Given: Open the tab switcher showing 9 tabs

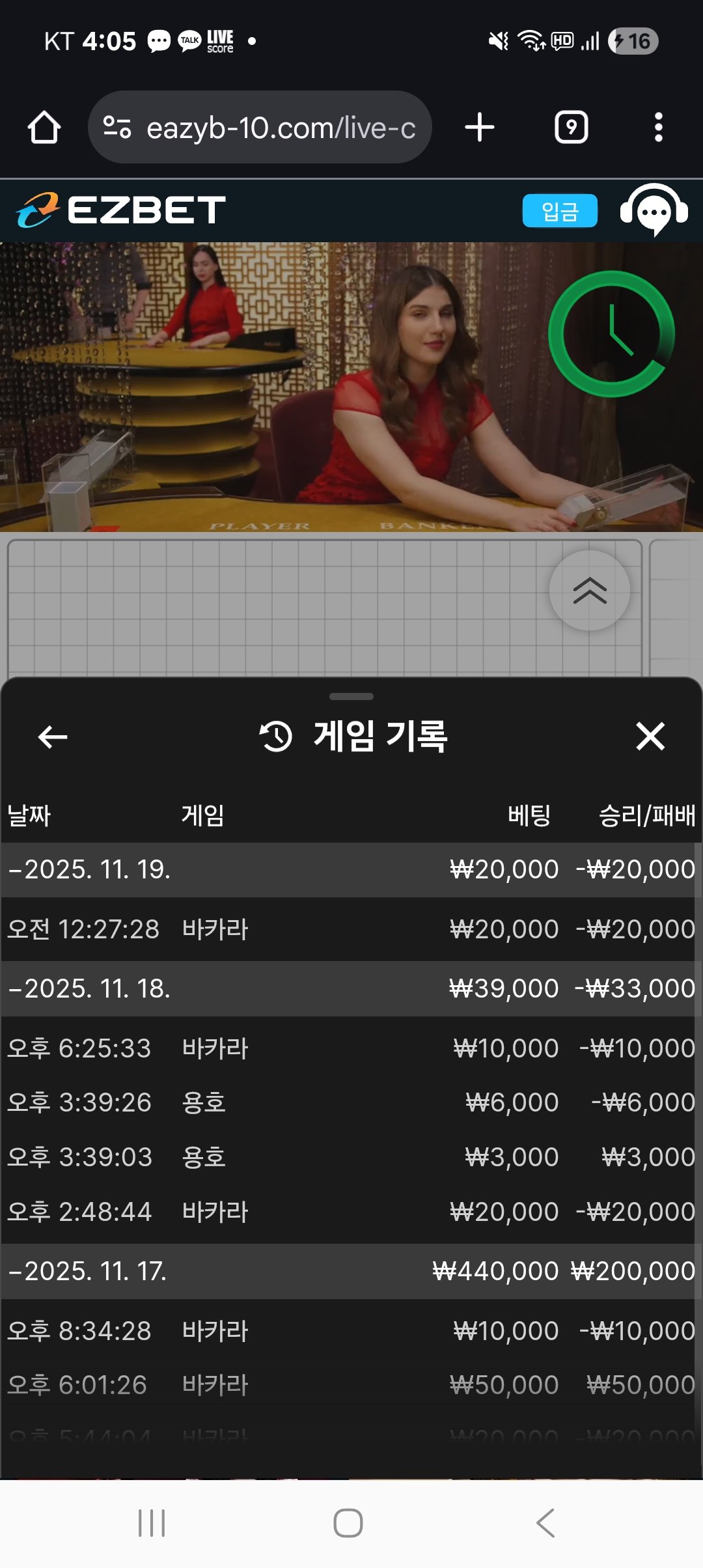Looking at the screenshot, I should pyautogui.click(x=571, y=127).
